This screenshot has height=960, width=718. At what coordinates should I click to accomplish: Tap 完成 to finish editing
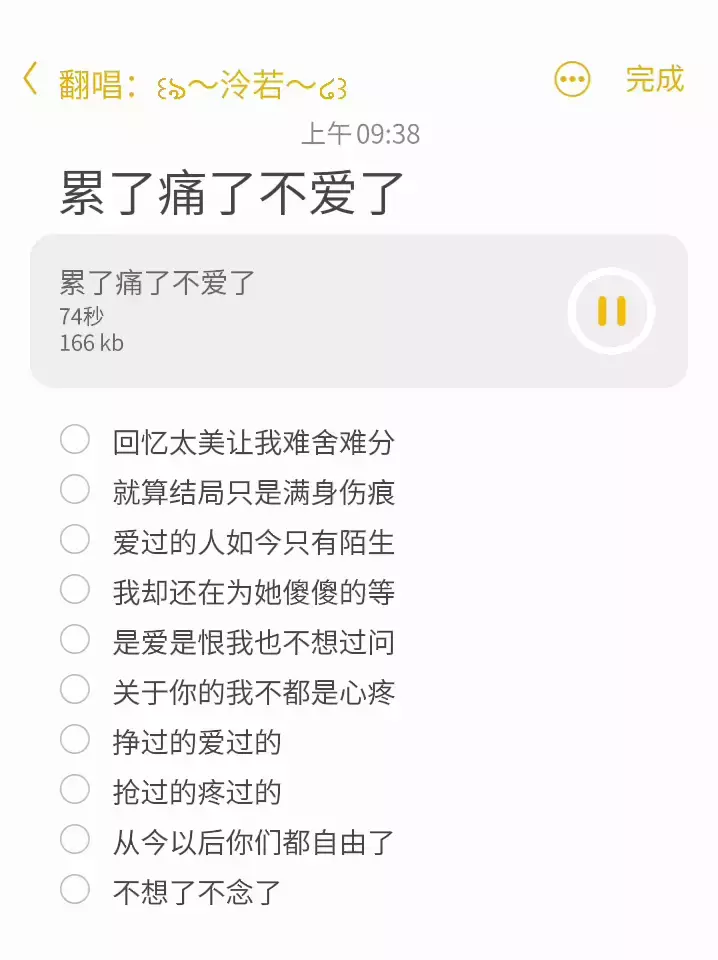[654, 79]
